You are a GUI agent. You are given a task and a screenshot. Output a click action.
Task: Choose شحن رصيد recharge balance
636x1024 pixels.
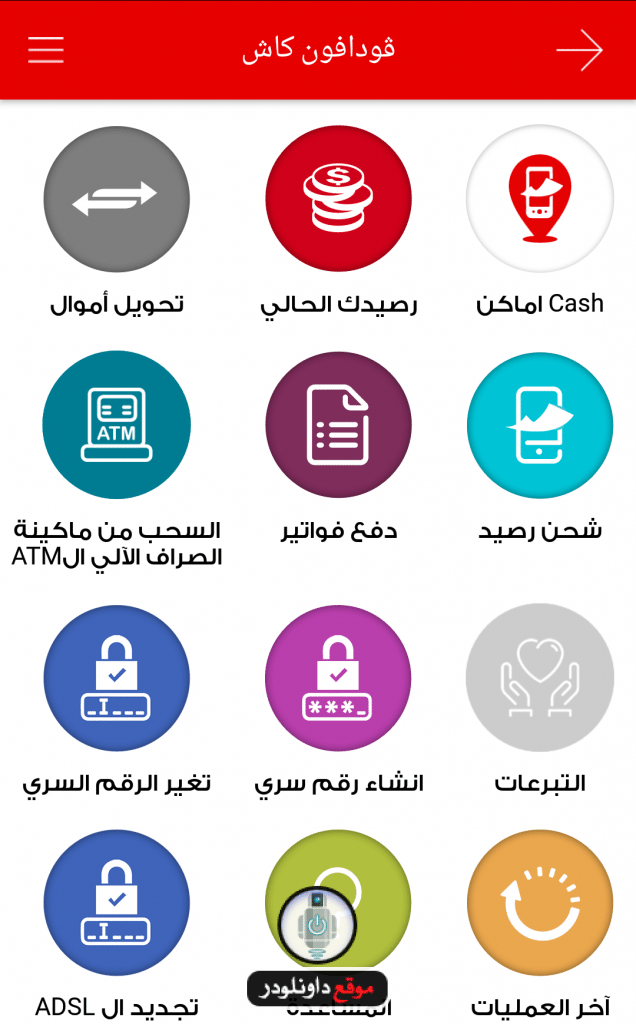540,425
